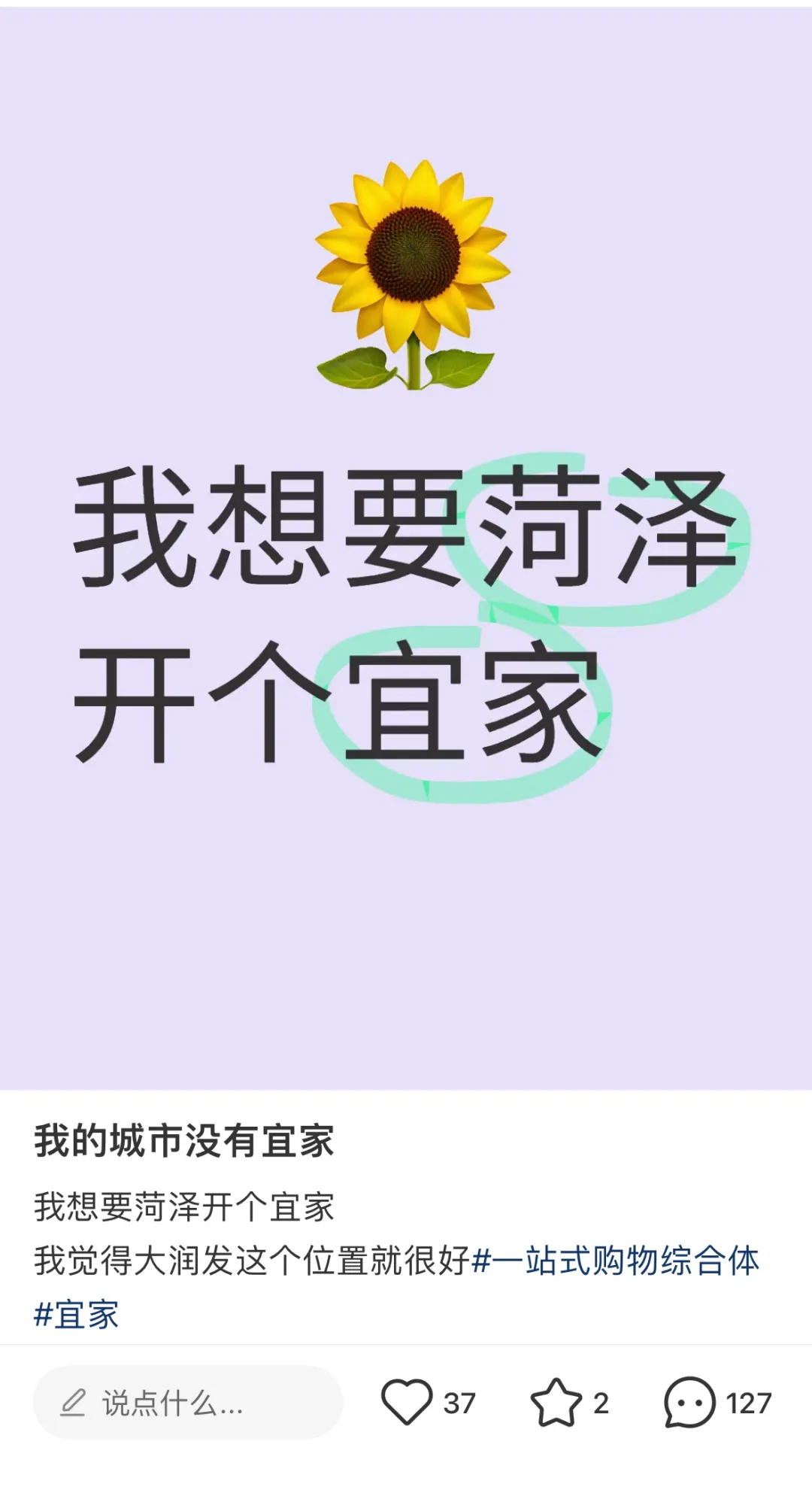Tap the 说点什么 comment input field
Image resolution: width=812 pixels, height=1487 pixels.
[188, 1403]
